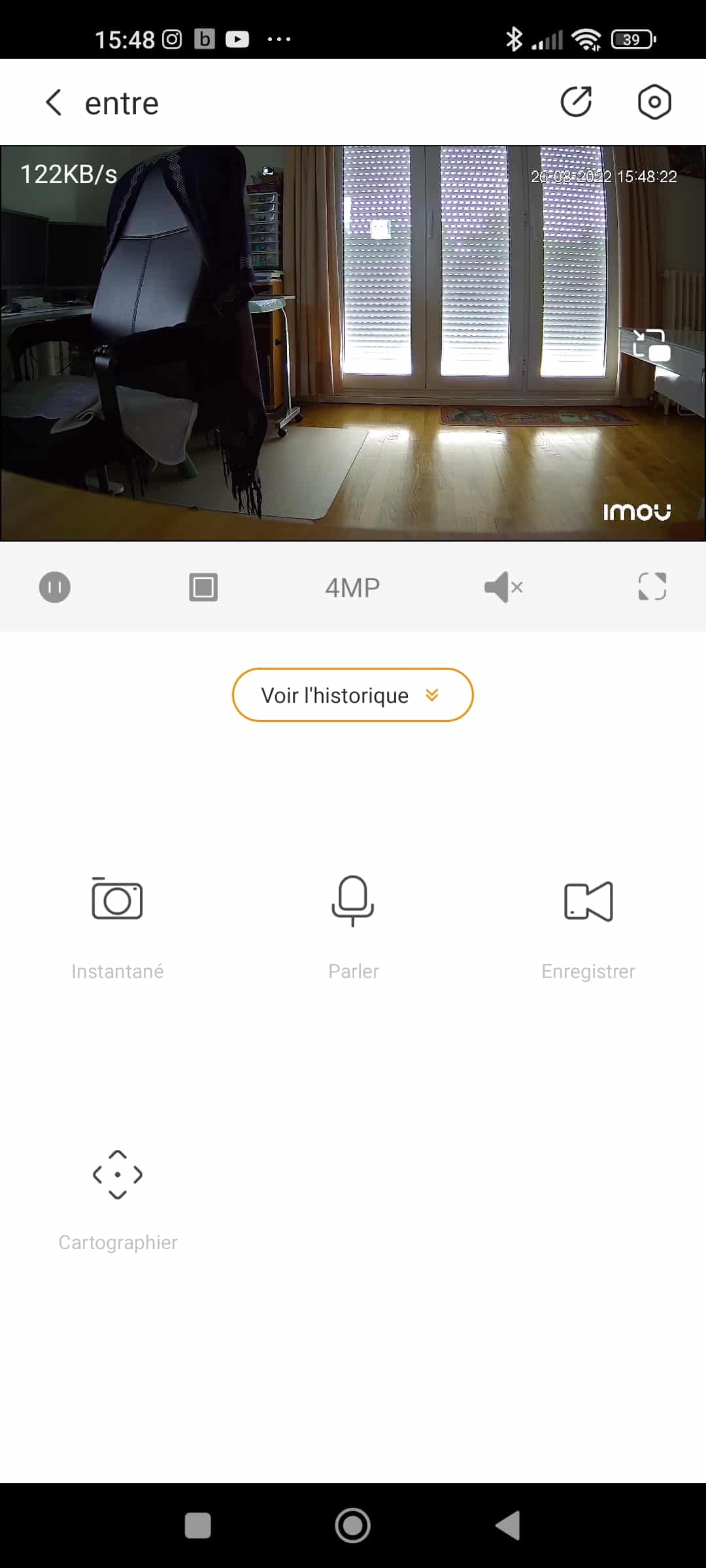Image resolution: width=706 pixels, height=1568 pixels.
Task: Go back from the entre camera
Action: coord(54,103)
